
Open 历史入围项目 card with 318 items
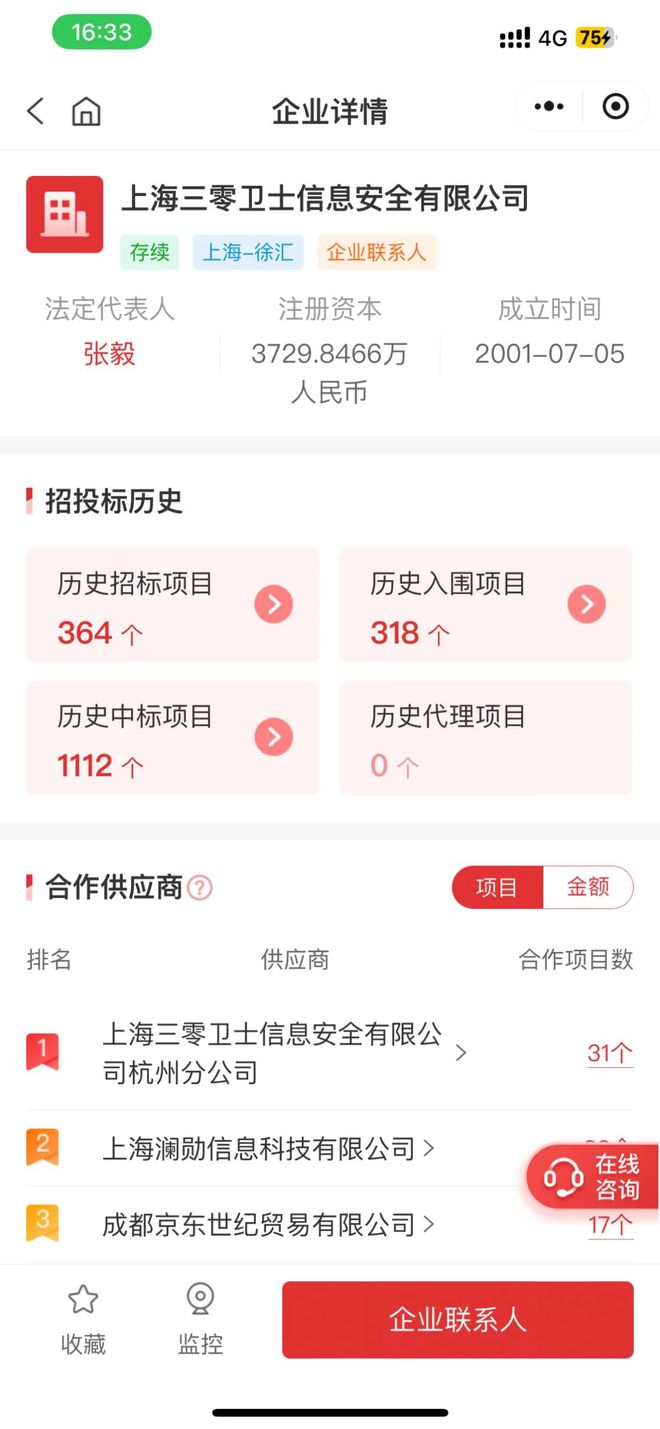click(485, 604)
